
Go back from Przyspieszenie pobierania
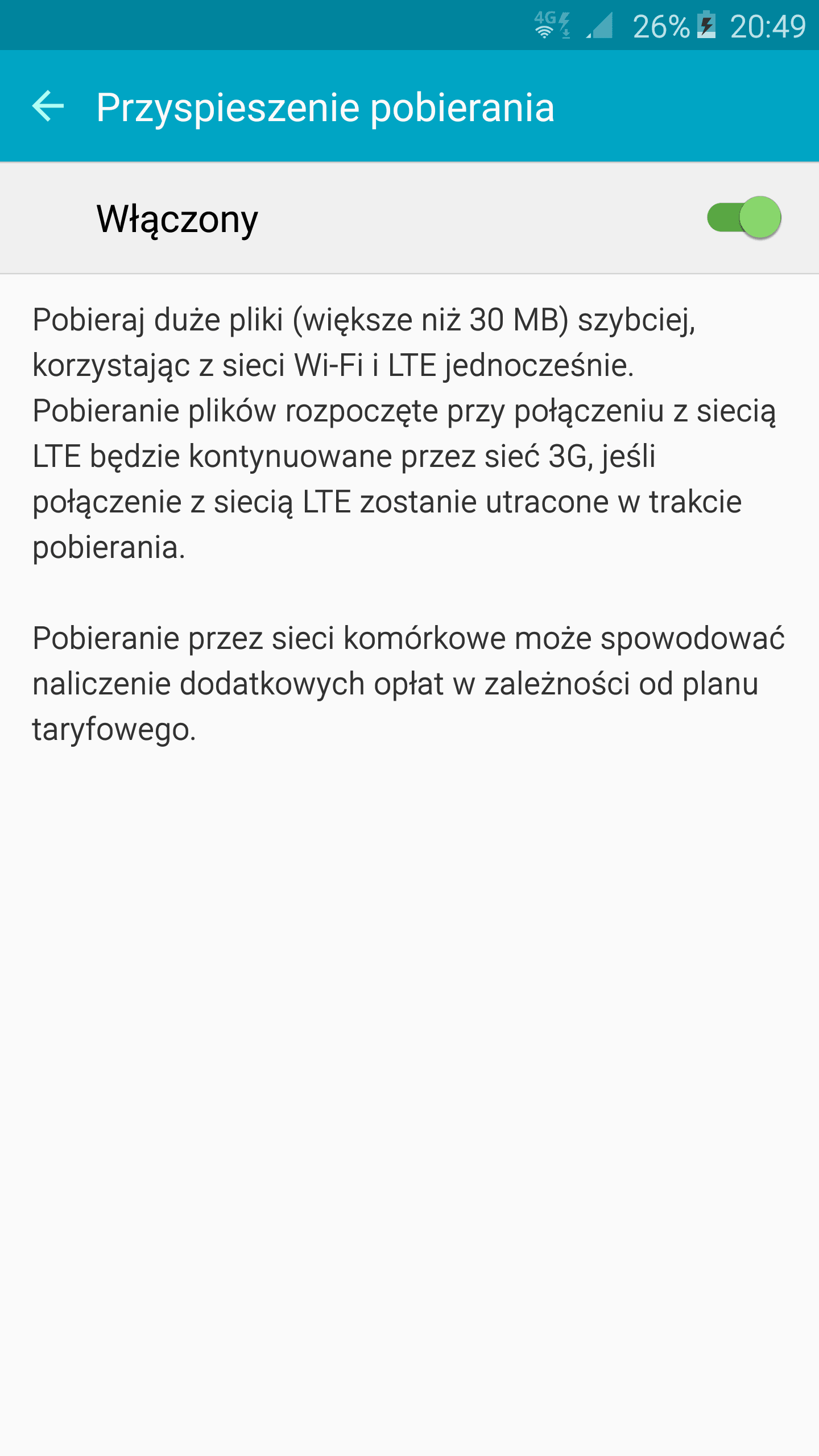48,106
